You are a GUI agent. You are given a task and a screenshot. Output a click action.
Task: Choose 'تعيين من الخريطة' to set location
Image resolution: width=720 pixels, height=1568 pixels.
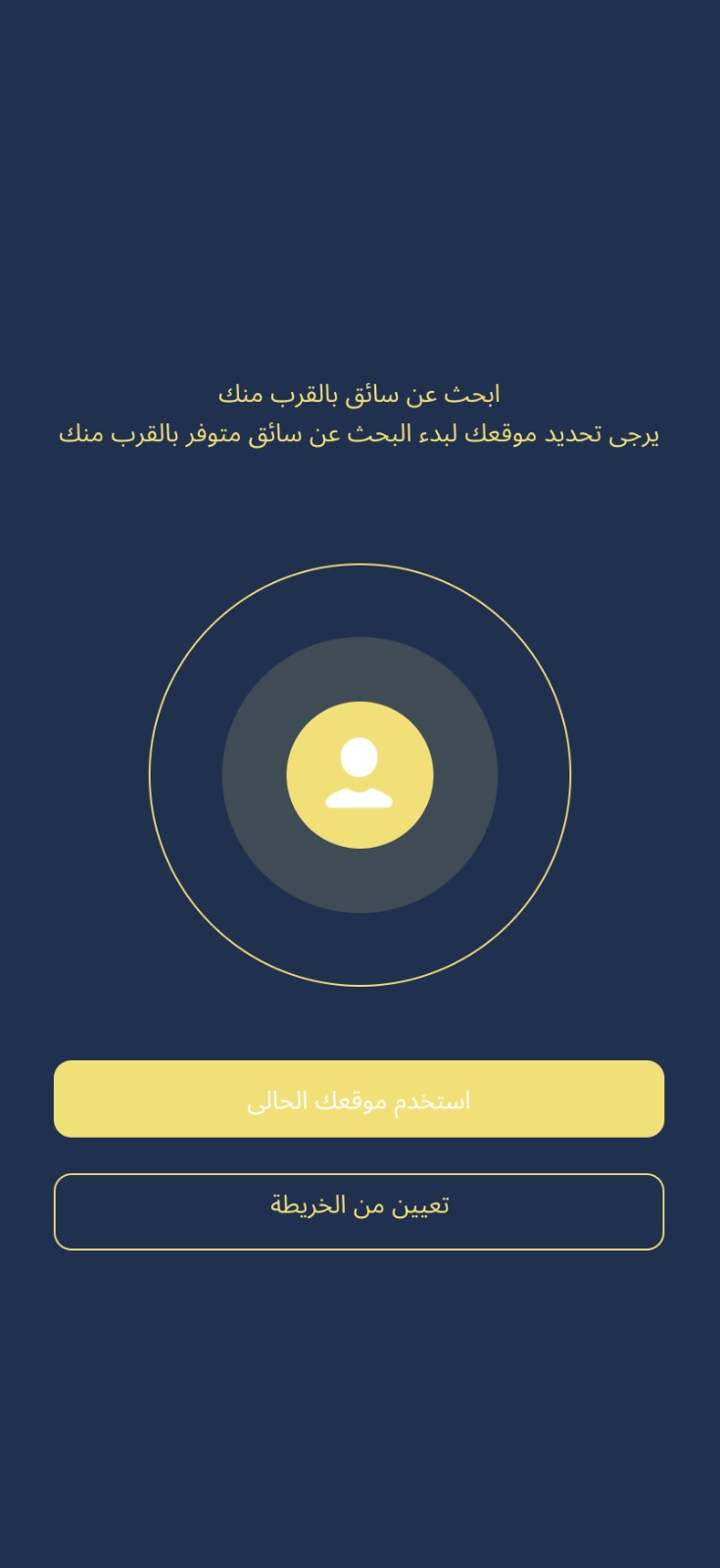[359, 1211]
